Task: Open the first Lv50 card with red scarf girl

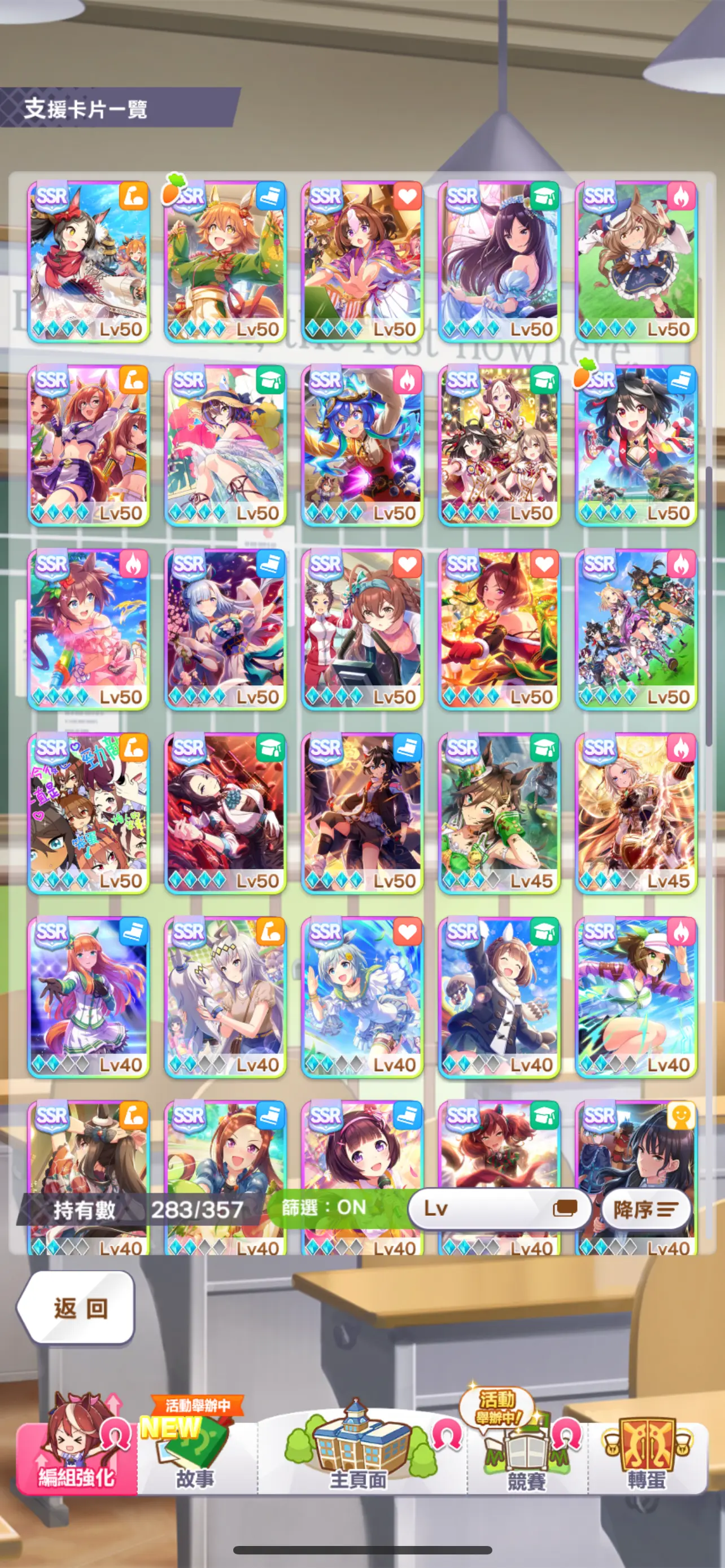Action: click(x=89, y=261)
